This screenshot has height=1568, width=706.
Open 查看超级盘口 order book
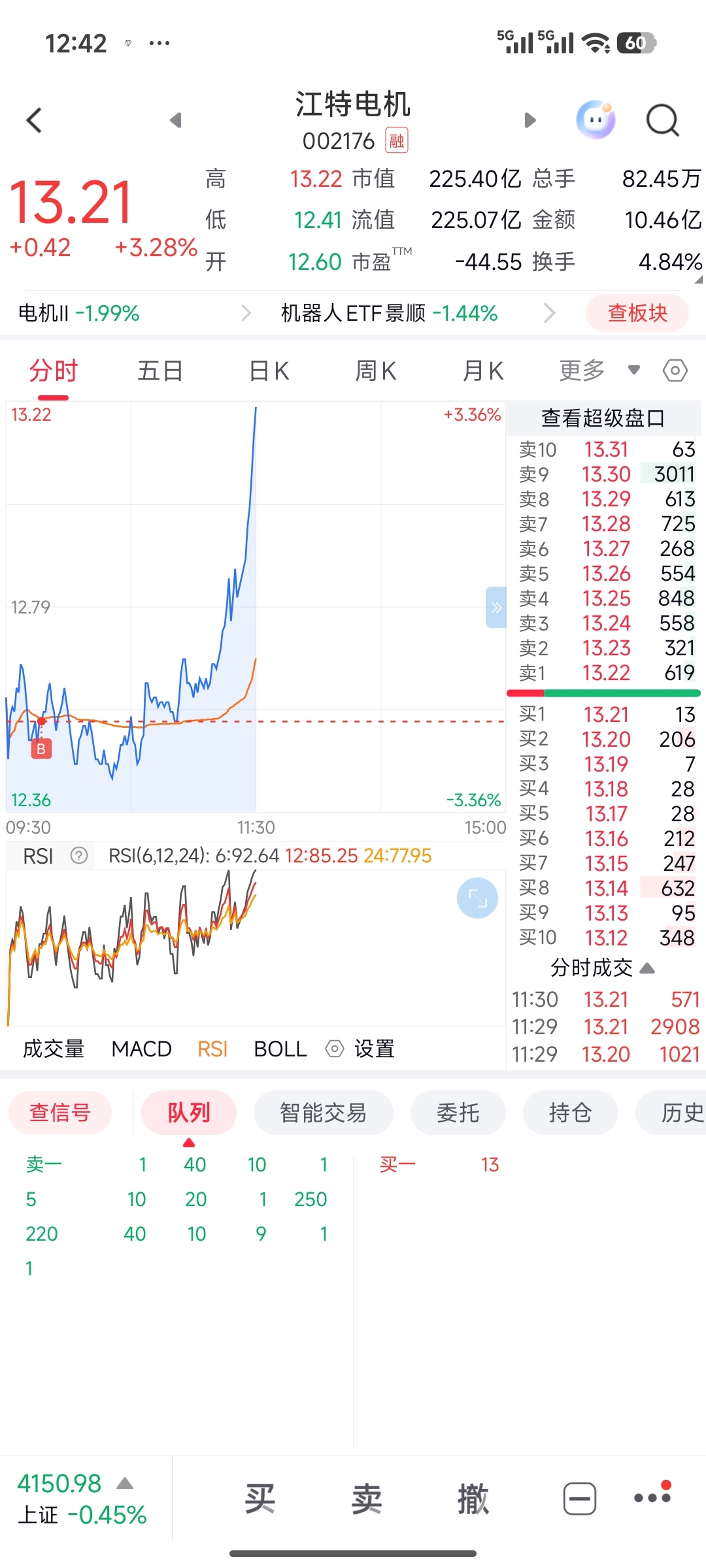pos(603,418)
